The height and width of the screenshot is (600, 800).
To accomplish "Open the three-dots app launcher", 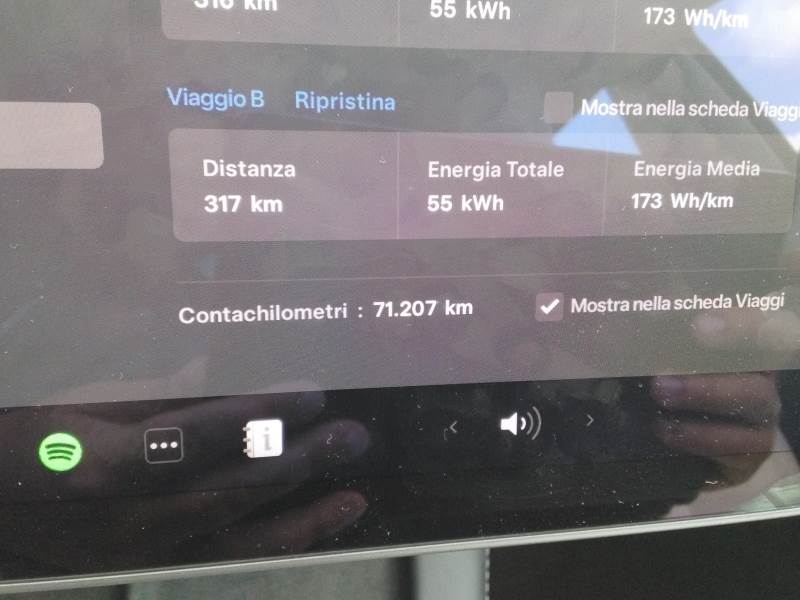I will (164, 445).
